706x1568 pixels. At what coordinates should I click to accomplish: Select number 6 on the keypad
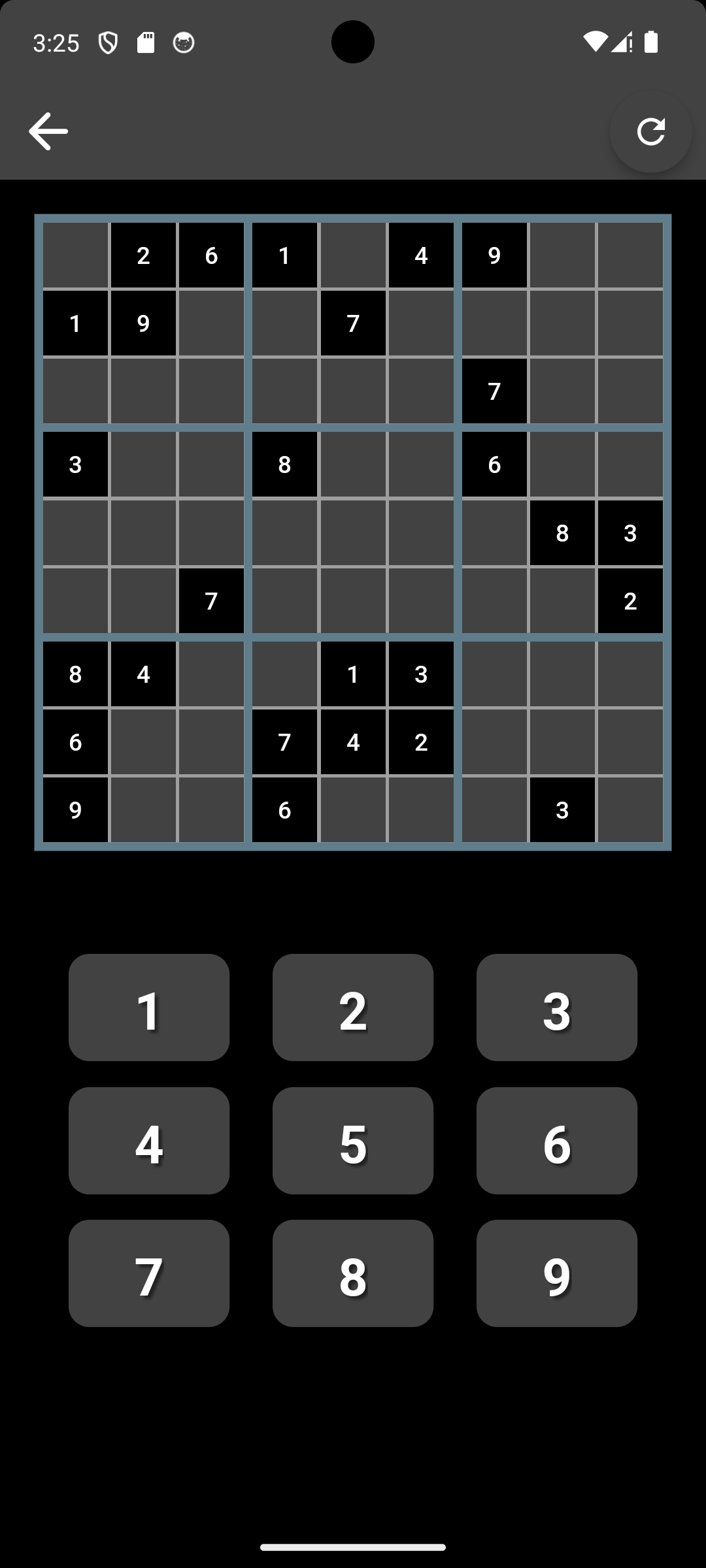tap(556, 1141)
